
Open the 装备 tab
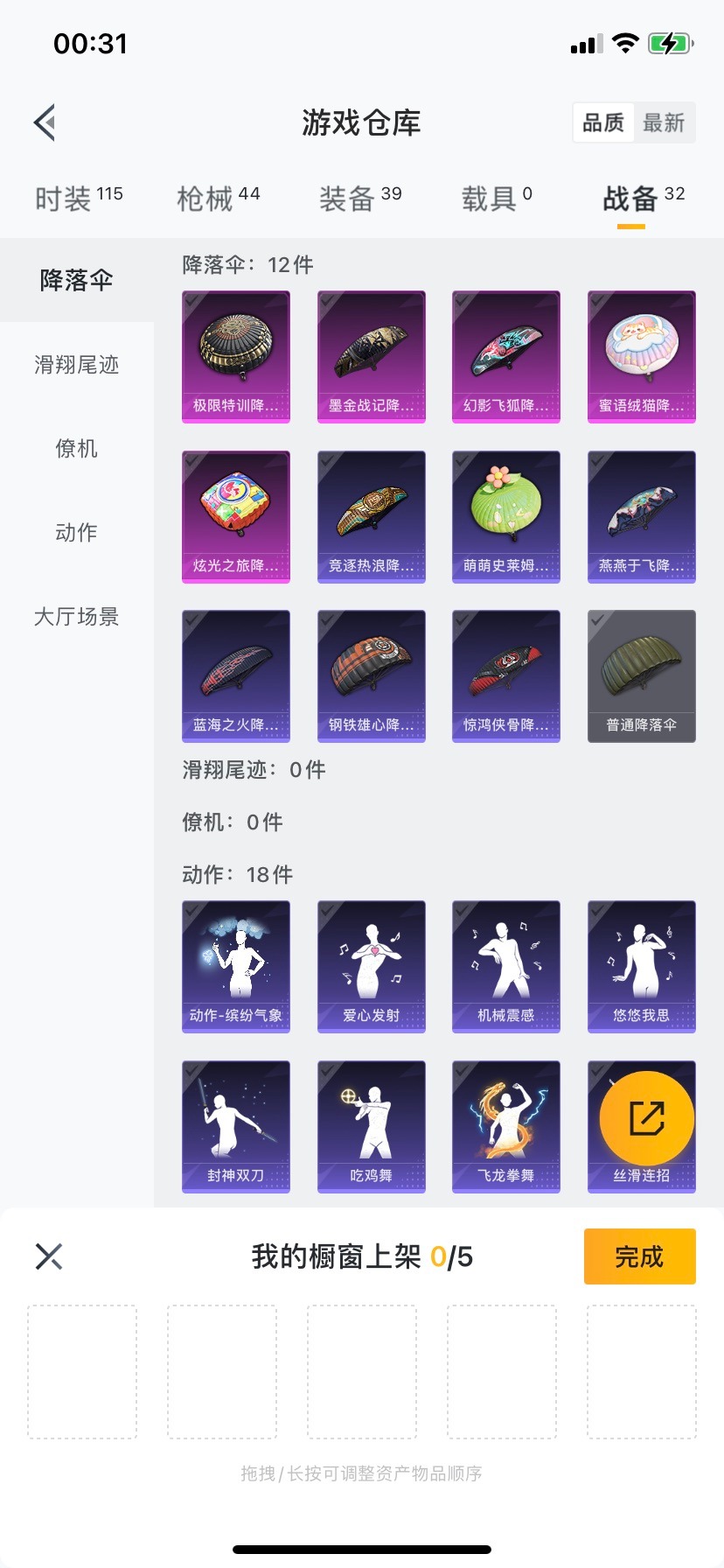pyautogui.click(x=360, y=199)
